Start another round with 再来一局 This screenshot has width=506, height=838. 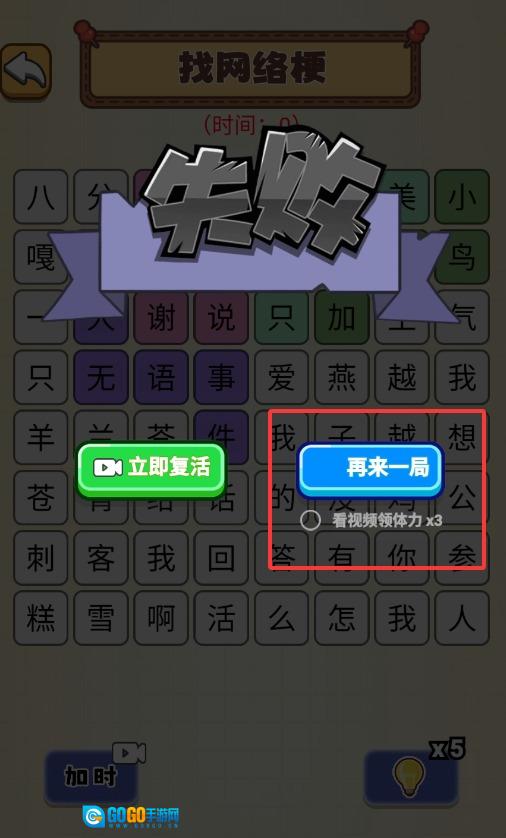371,469
